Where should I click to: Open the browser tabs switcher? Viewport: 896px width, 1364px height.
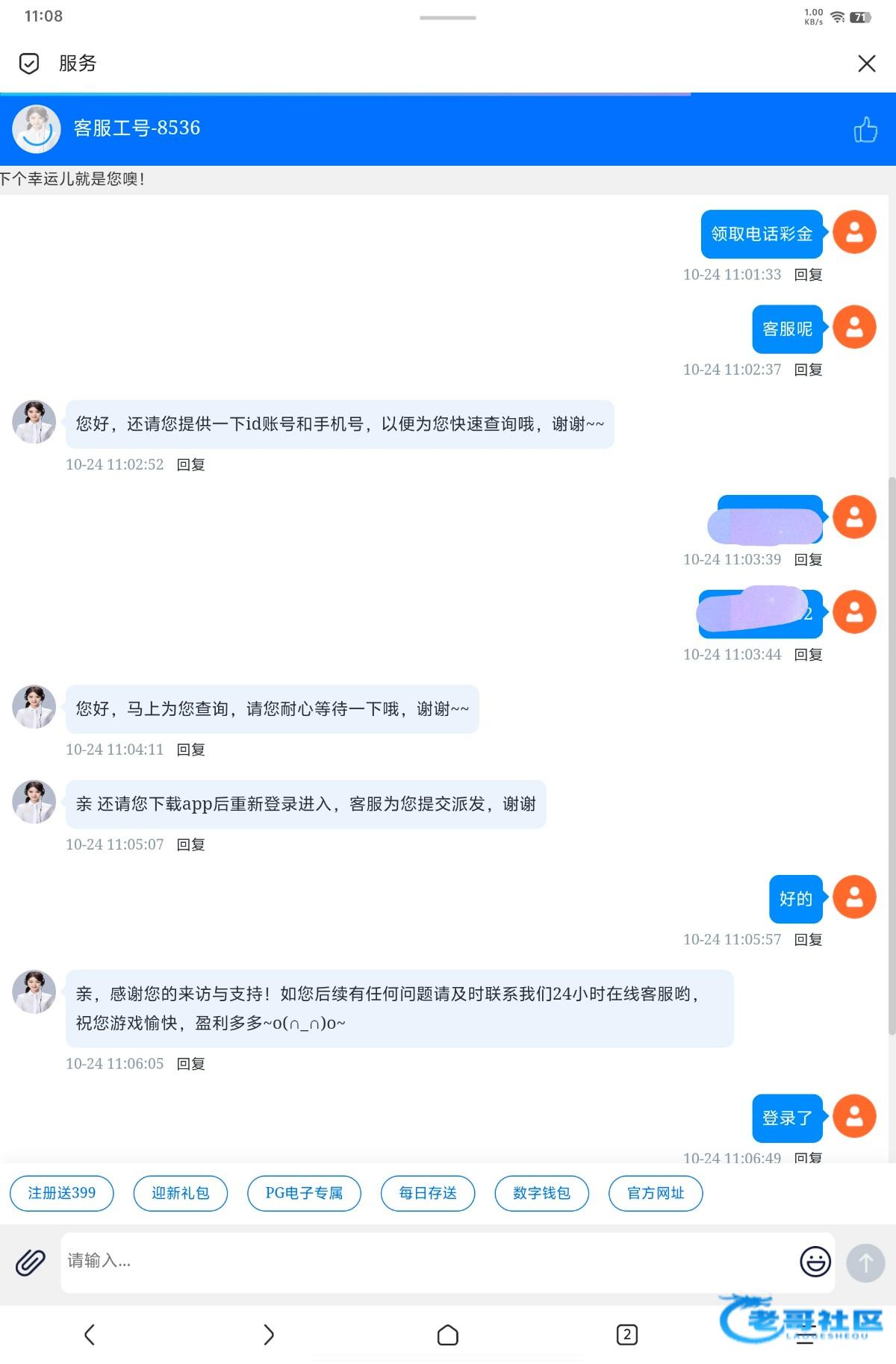click(x=626, y=1334)
